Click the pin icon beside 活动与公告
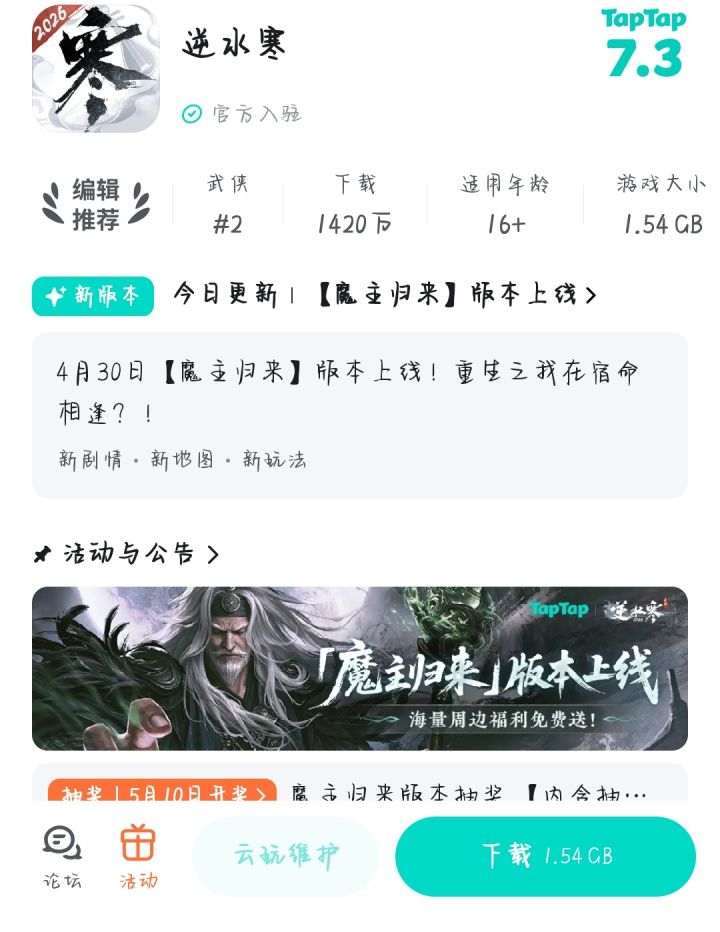 42,552
